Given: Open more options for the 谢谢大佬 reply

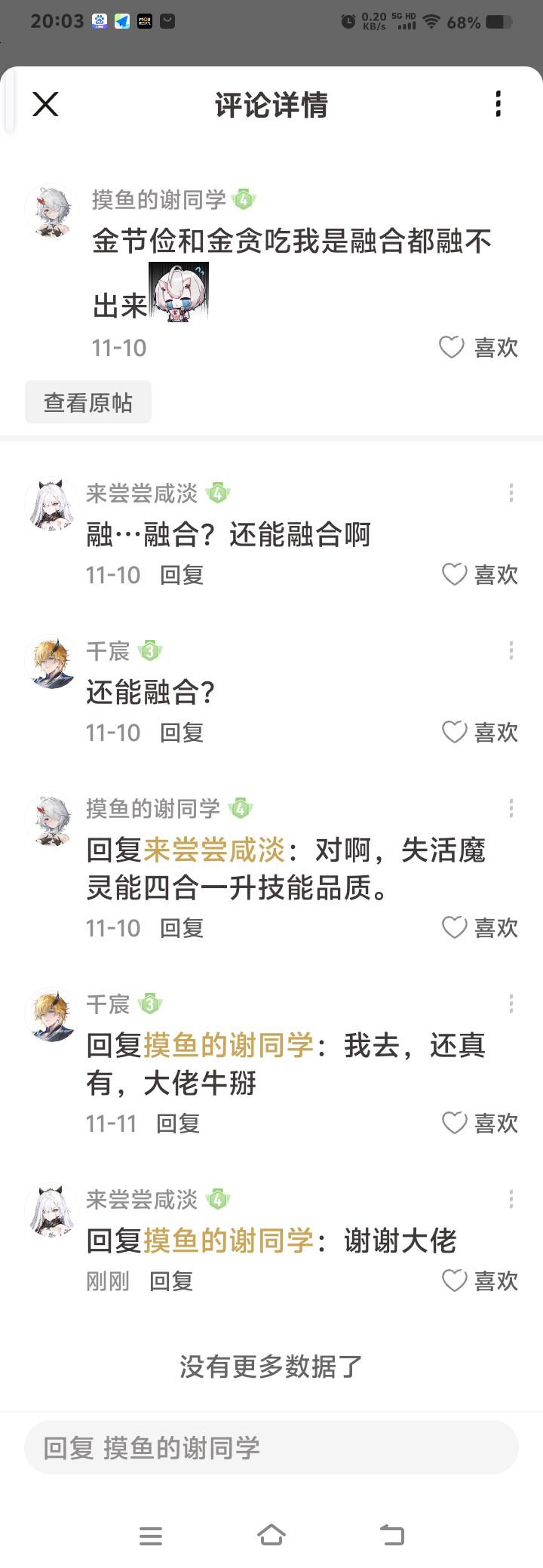Looking at the screenshot, I should pyautogui.click(x=511, y=1199).
